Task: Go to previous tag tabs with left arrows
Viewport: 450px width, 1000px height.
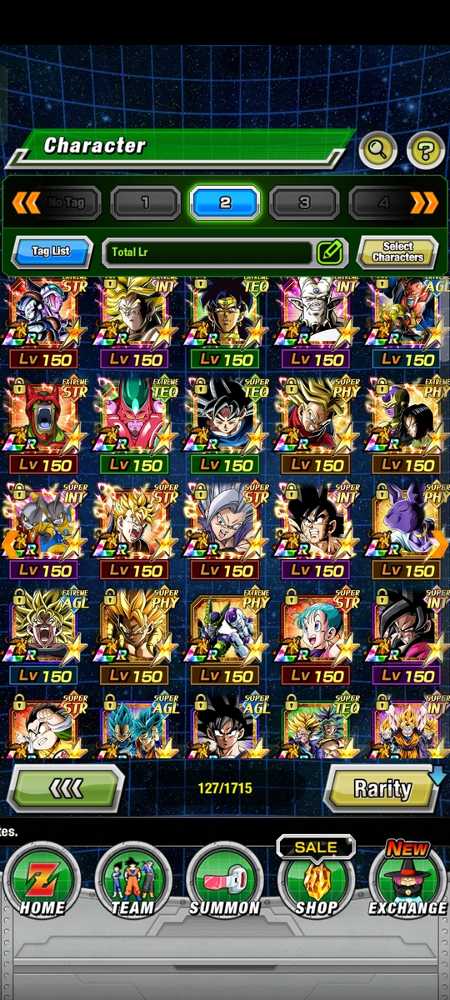Action: [25, 203]
